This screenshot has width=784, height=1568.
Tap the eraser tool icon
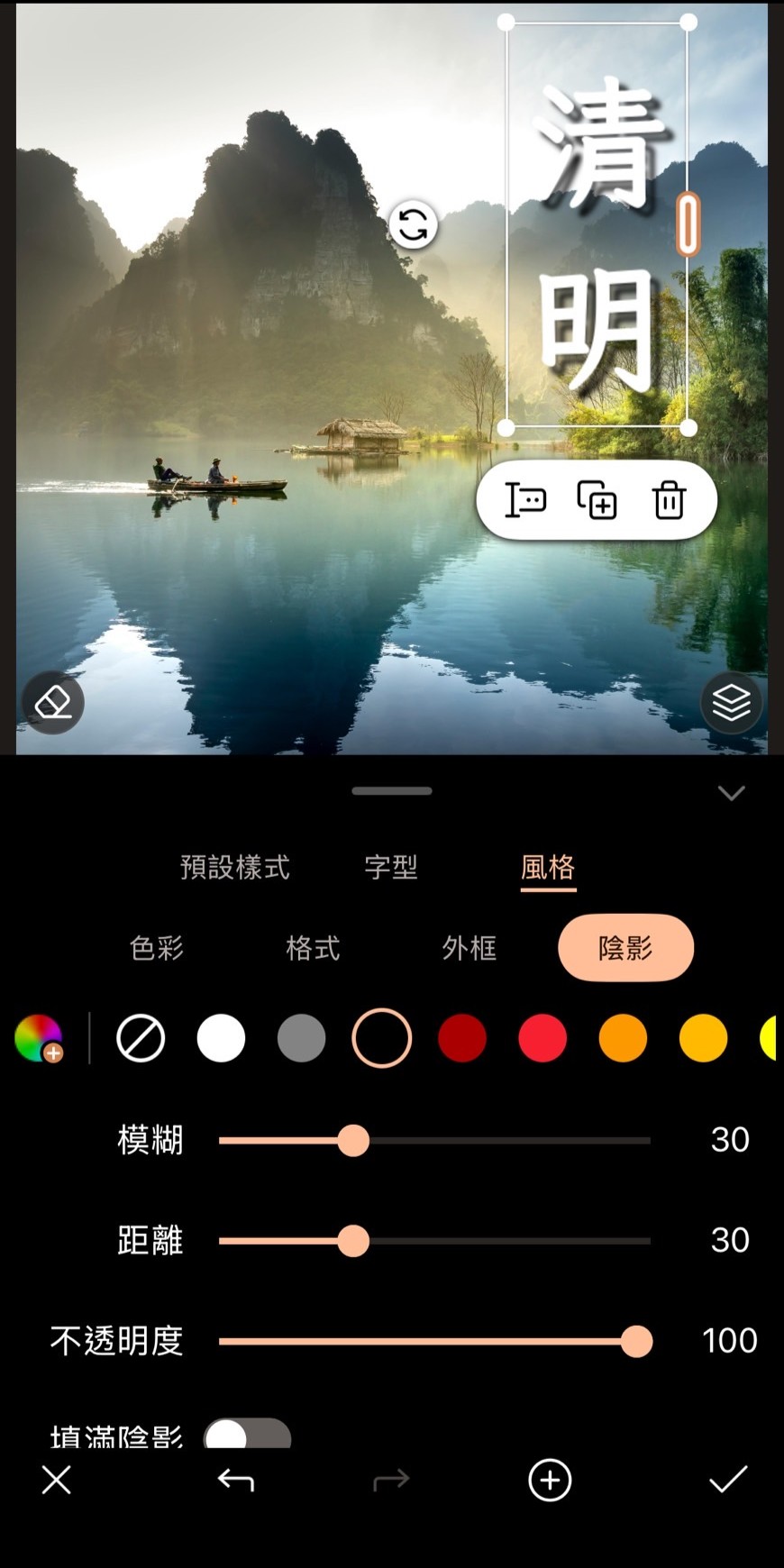tap(52, 702)
